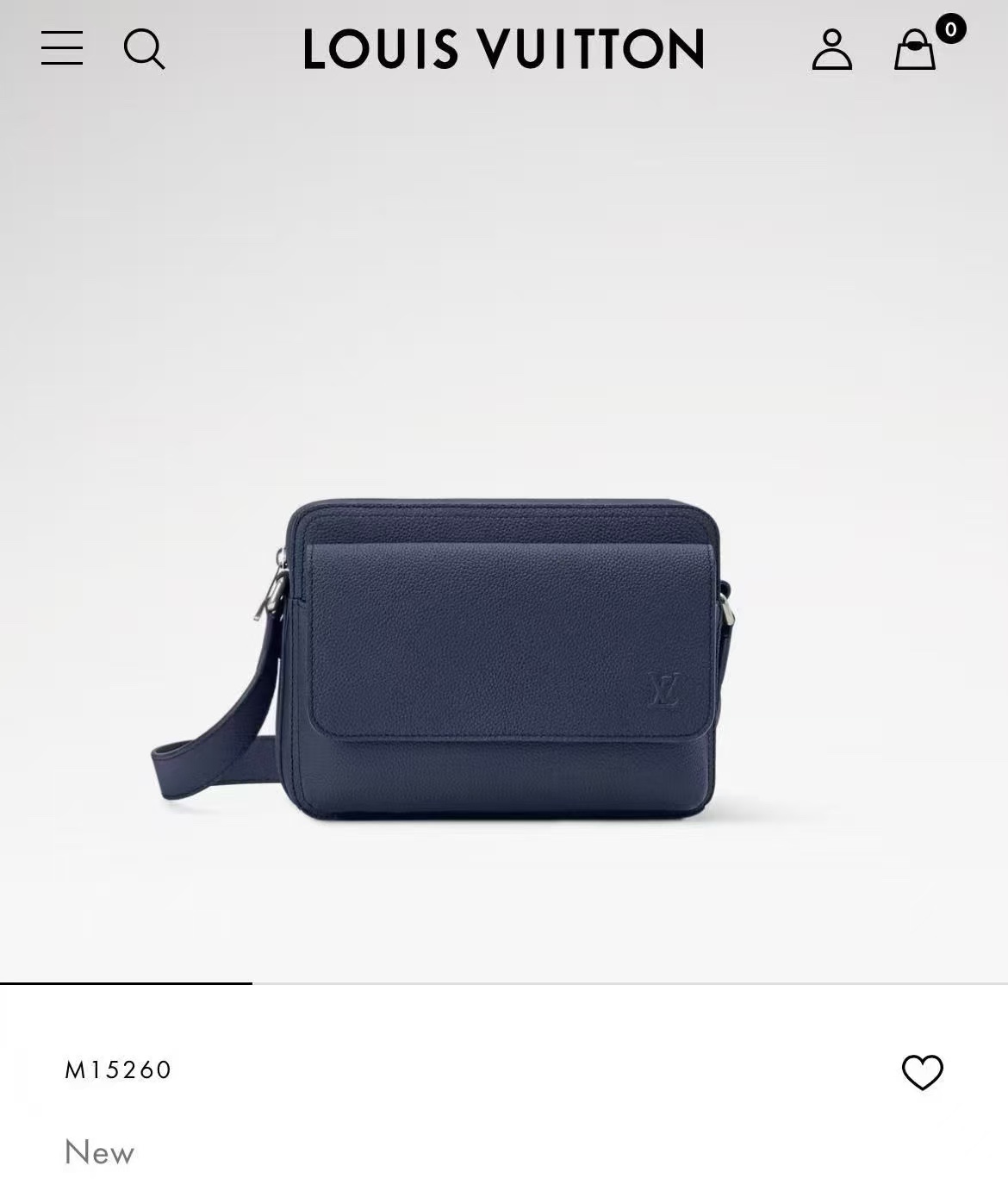1008x1191 pixels.
Task: Go to Louis Vuitton home logo
Action: click(504, 49)
